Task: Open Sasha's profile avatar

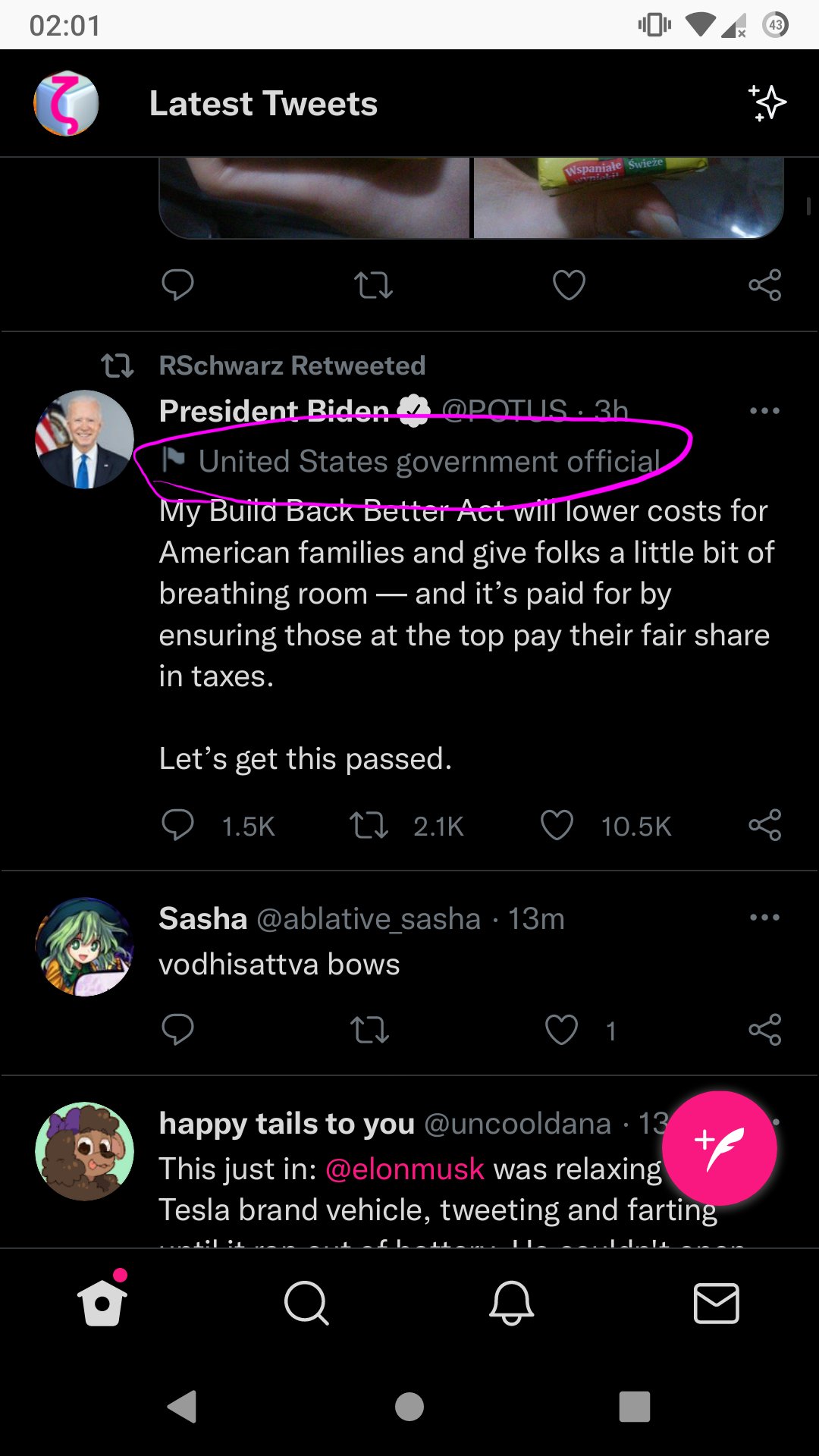Action: (84, 946)
